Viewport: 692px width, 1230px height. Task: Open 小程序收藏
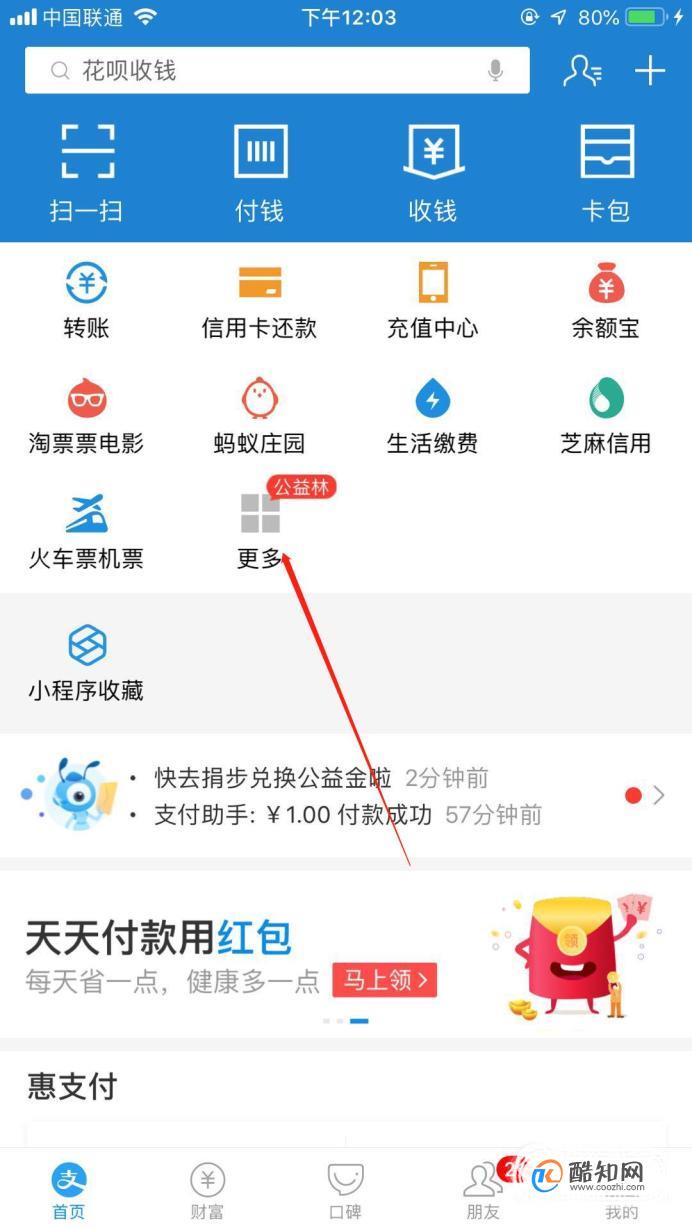point(86,662)
